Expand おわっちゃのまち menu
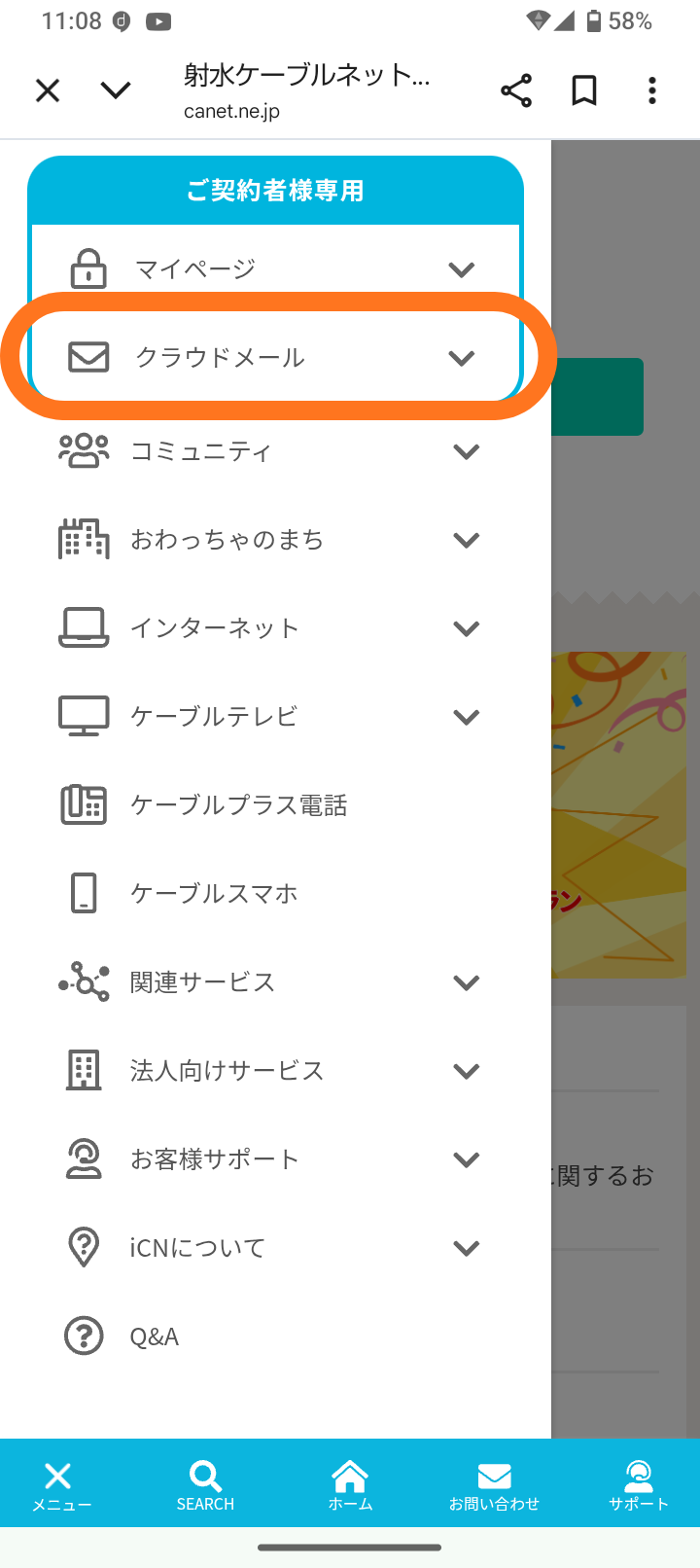 click(467, 540)
